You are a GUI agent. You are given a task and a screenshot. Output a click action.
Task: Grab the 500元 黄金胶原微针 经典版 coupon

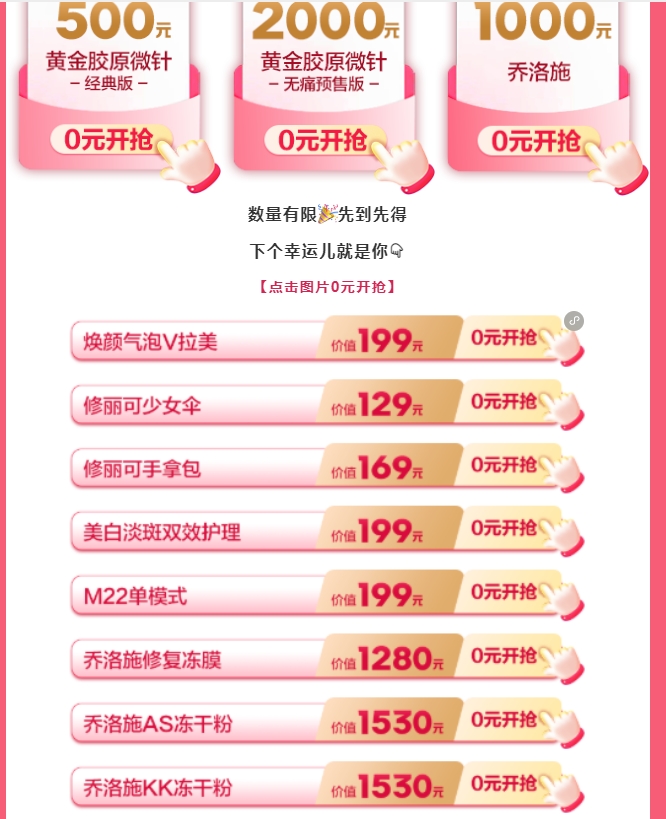108,140
